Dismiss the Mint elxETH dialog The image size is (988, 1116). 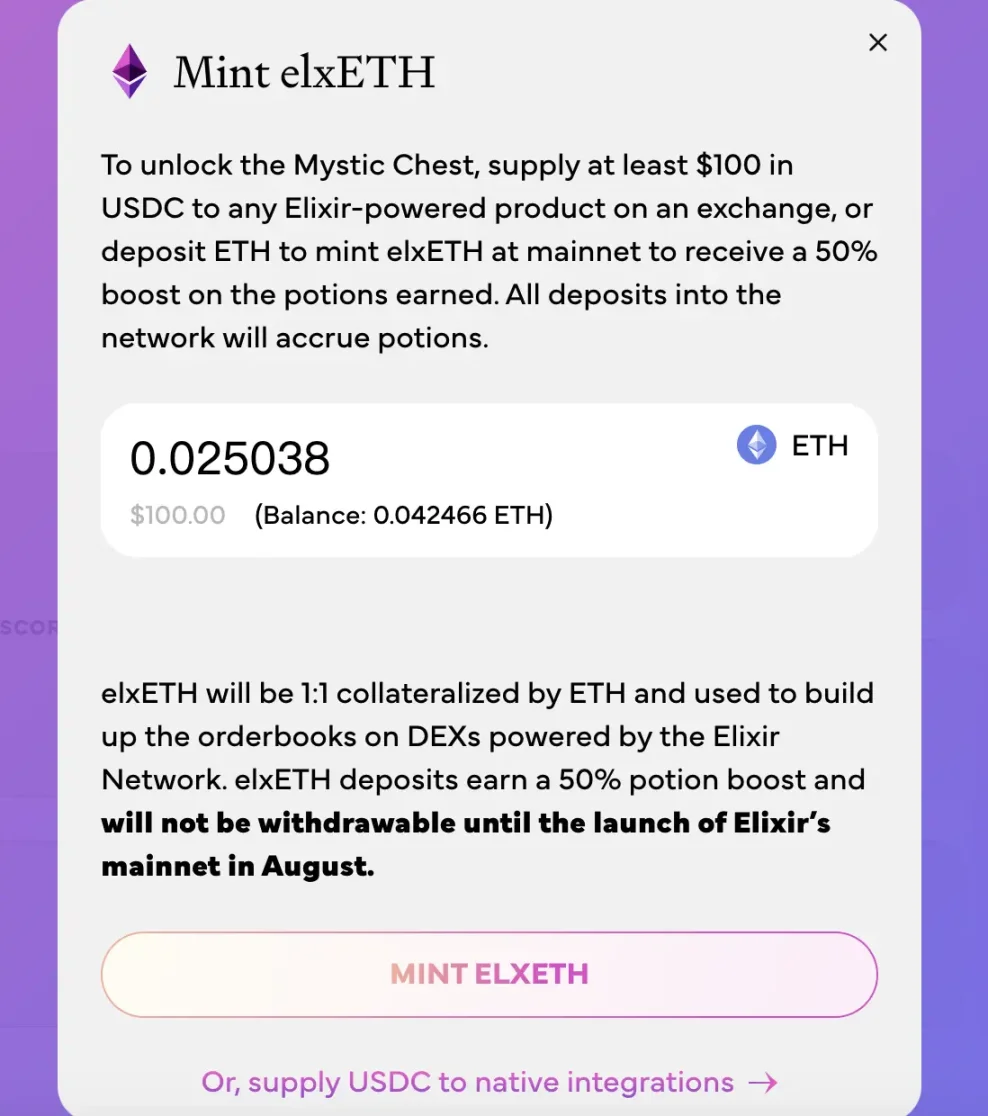[x=878, y=42]
